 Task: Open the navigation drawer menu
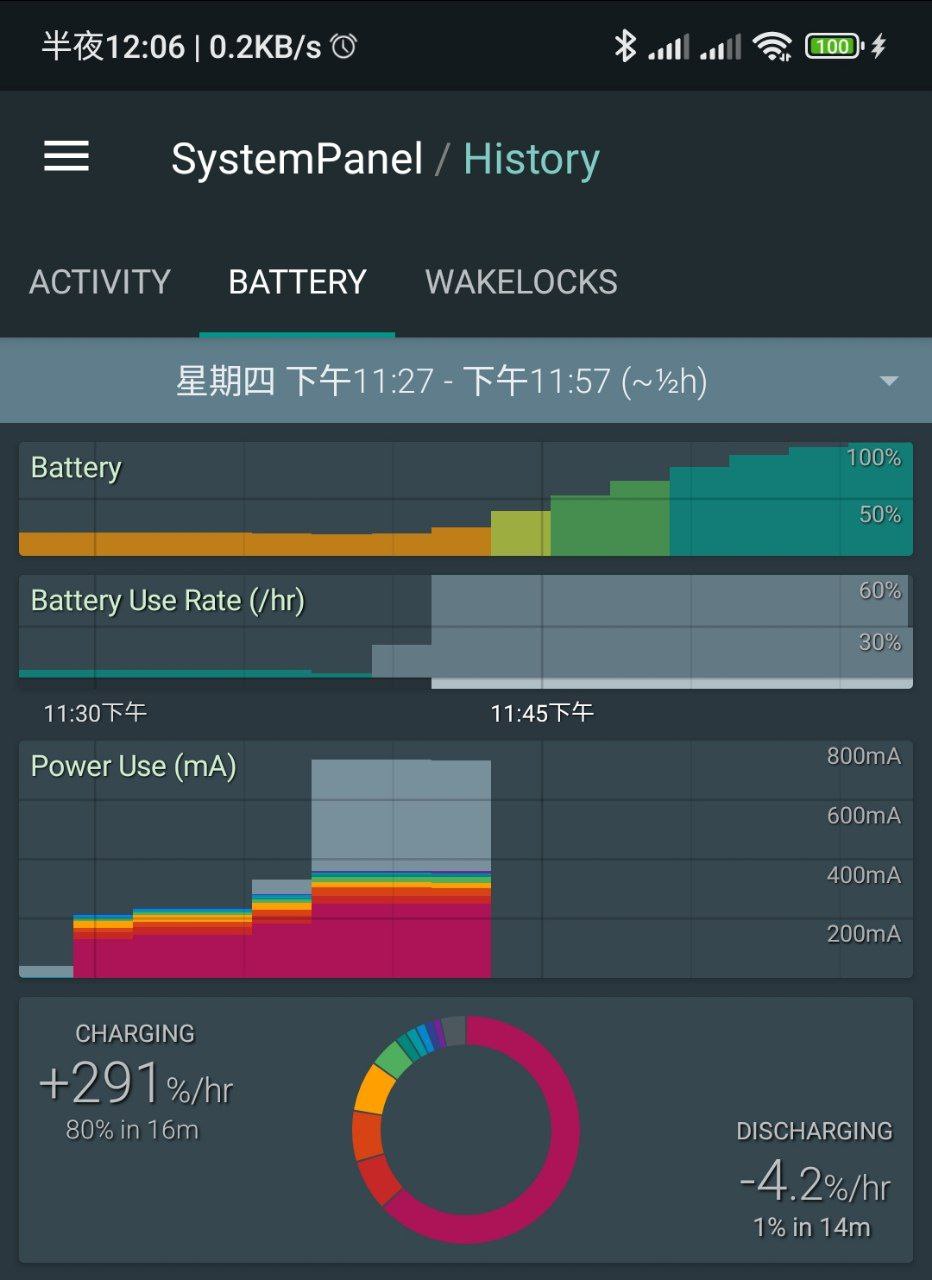point(66,157)
